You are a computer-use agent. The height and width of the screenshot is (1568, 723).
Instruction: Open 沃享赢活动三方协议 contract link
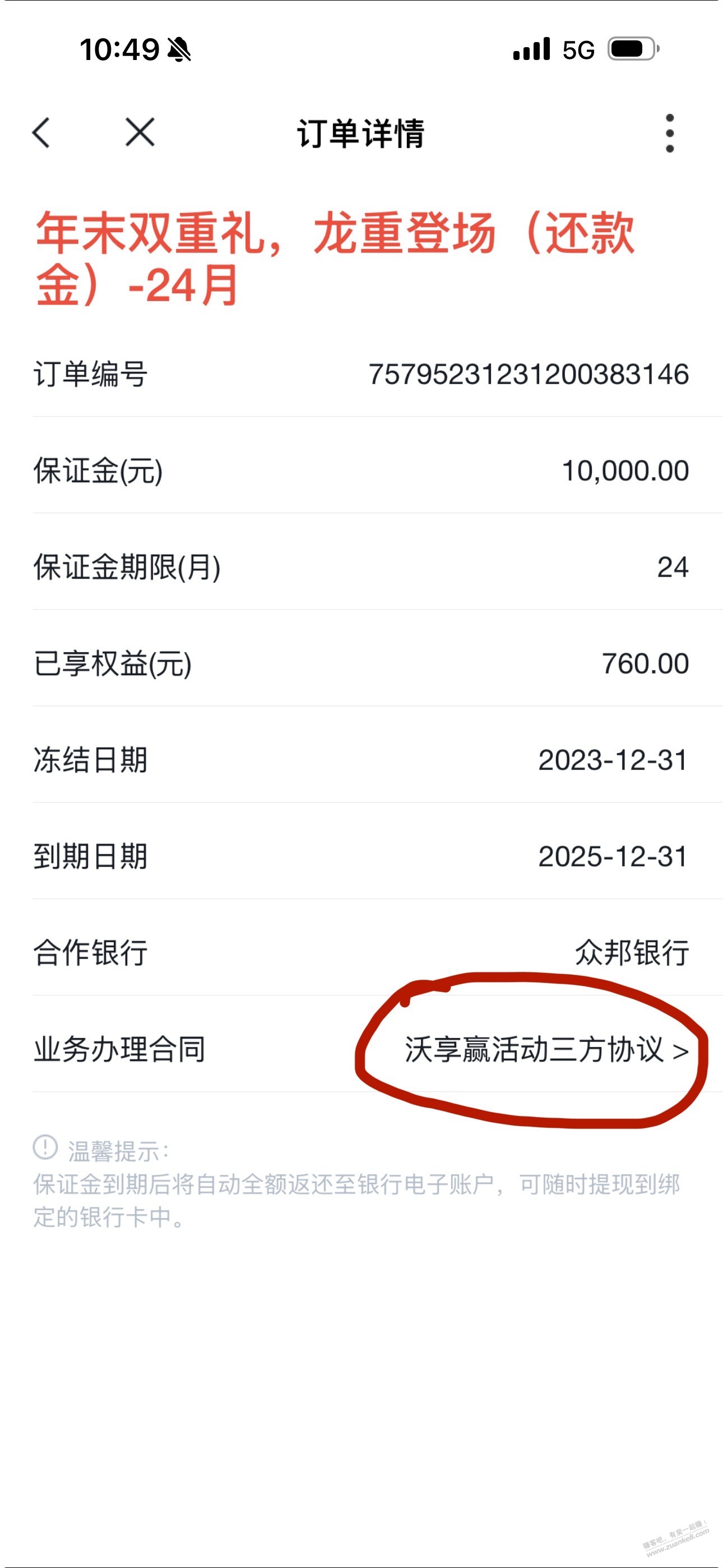point(546,1050)
